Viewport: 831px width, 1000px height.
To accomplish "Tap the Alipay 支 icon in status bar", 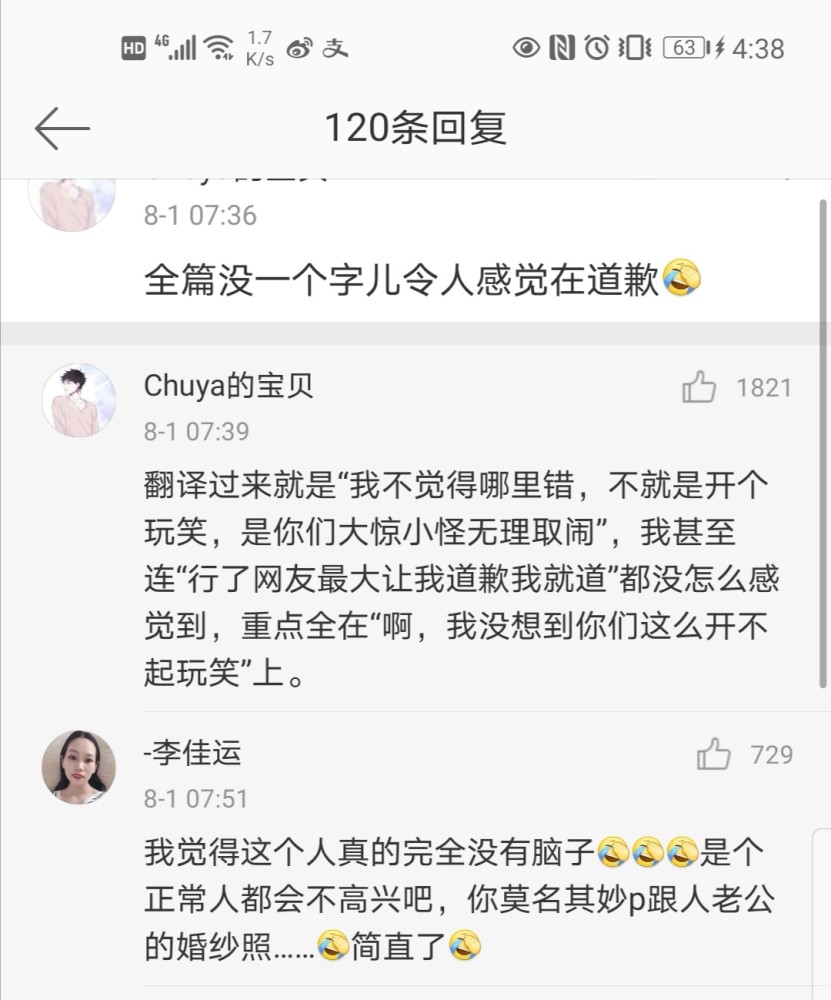I will [x=335, y=46].
